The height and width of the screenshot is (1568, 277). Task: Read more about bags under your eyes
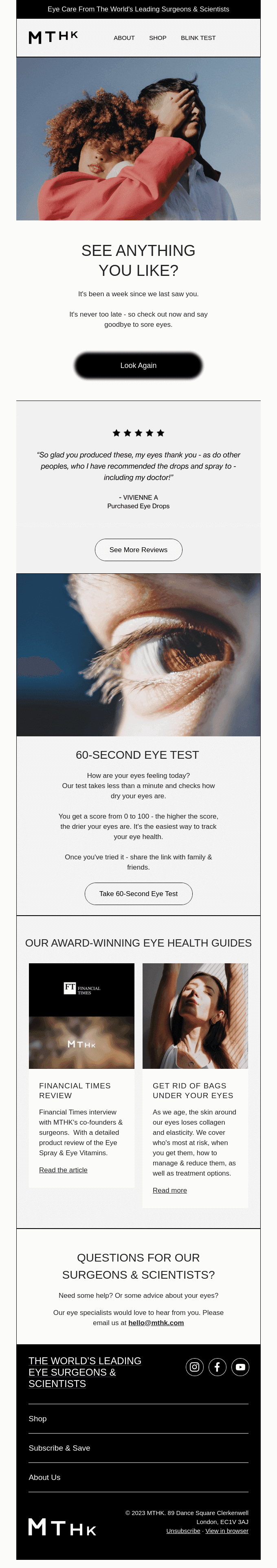click(169, 1190)
